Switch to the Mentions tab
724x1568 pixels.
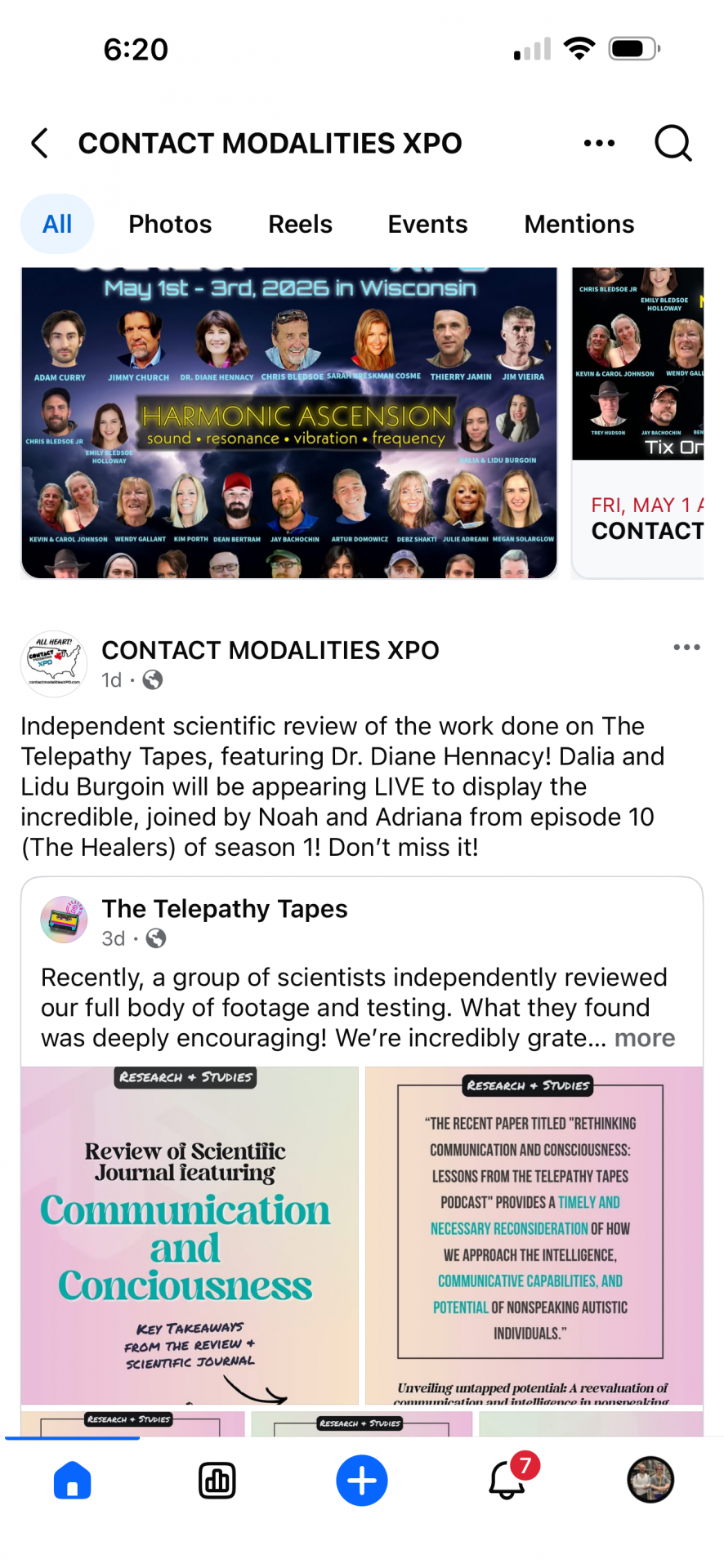click(x=579, y=224)
